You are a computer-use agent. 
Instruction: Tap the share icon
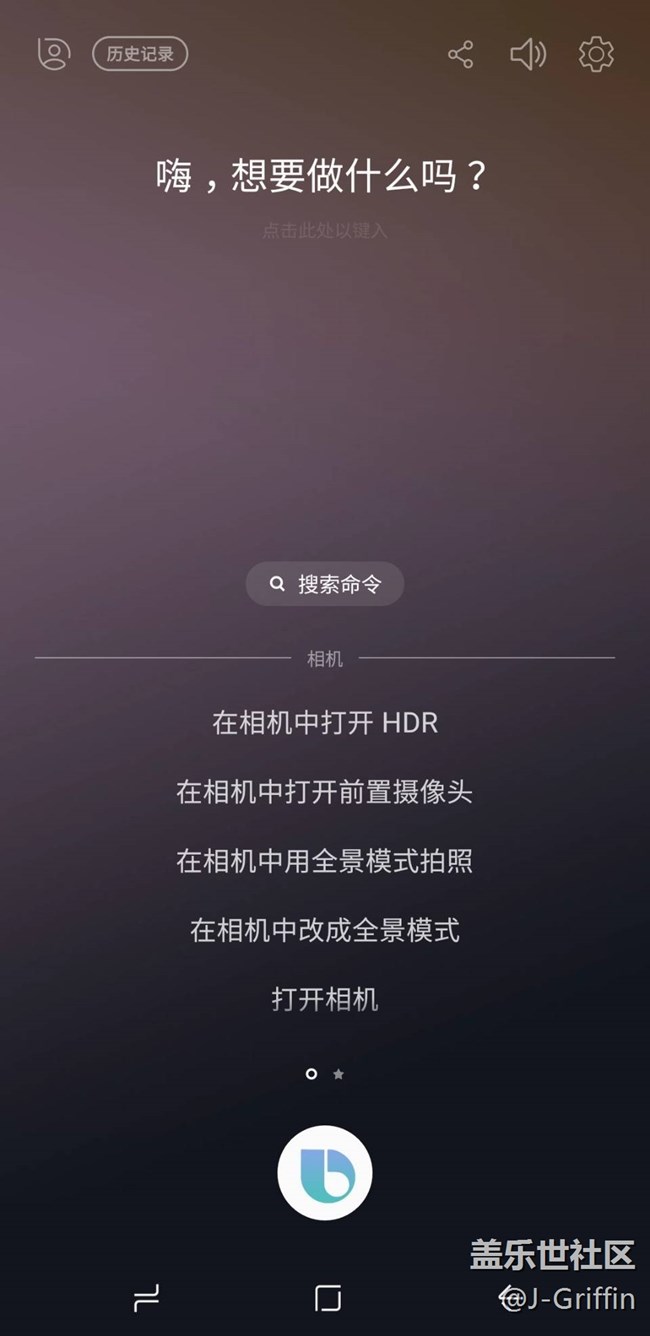point(460,54)
